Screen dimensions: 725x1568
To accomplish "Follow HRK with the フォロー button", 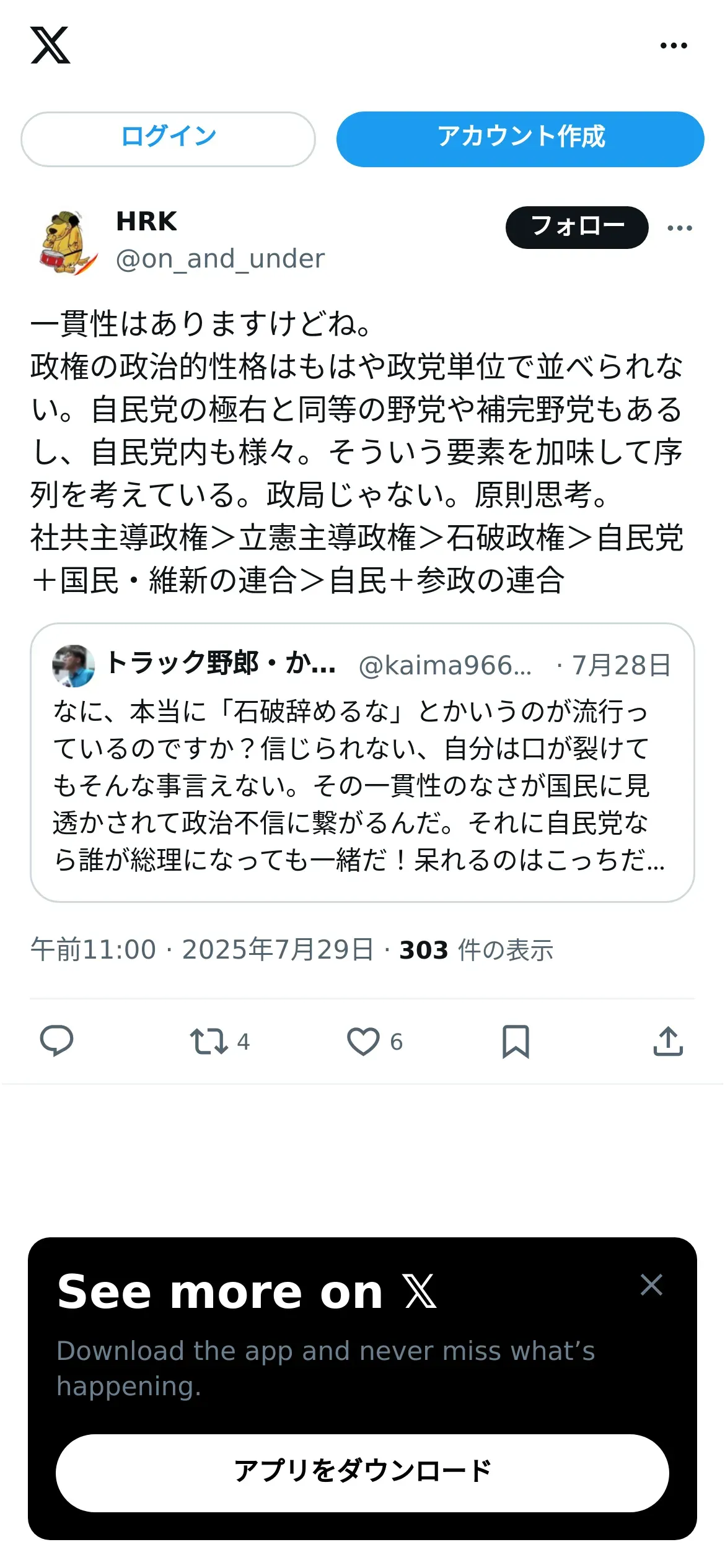I will tap(577, 227).
